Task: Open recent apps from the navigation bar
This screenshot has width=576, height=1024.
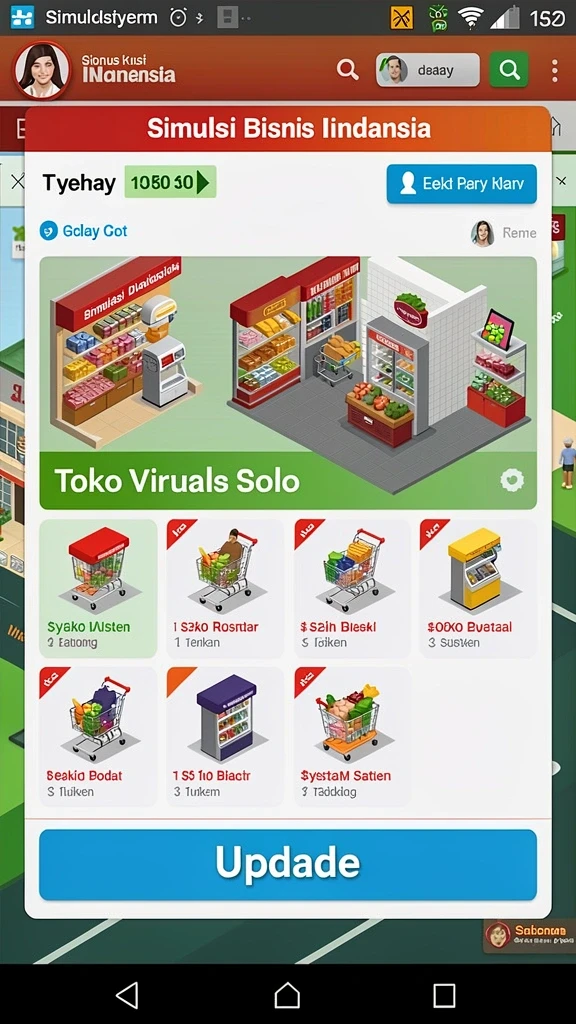Action: pos(444,995)
